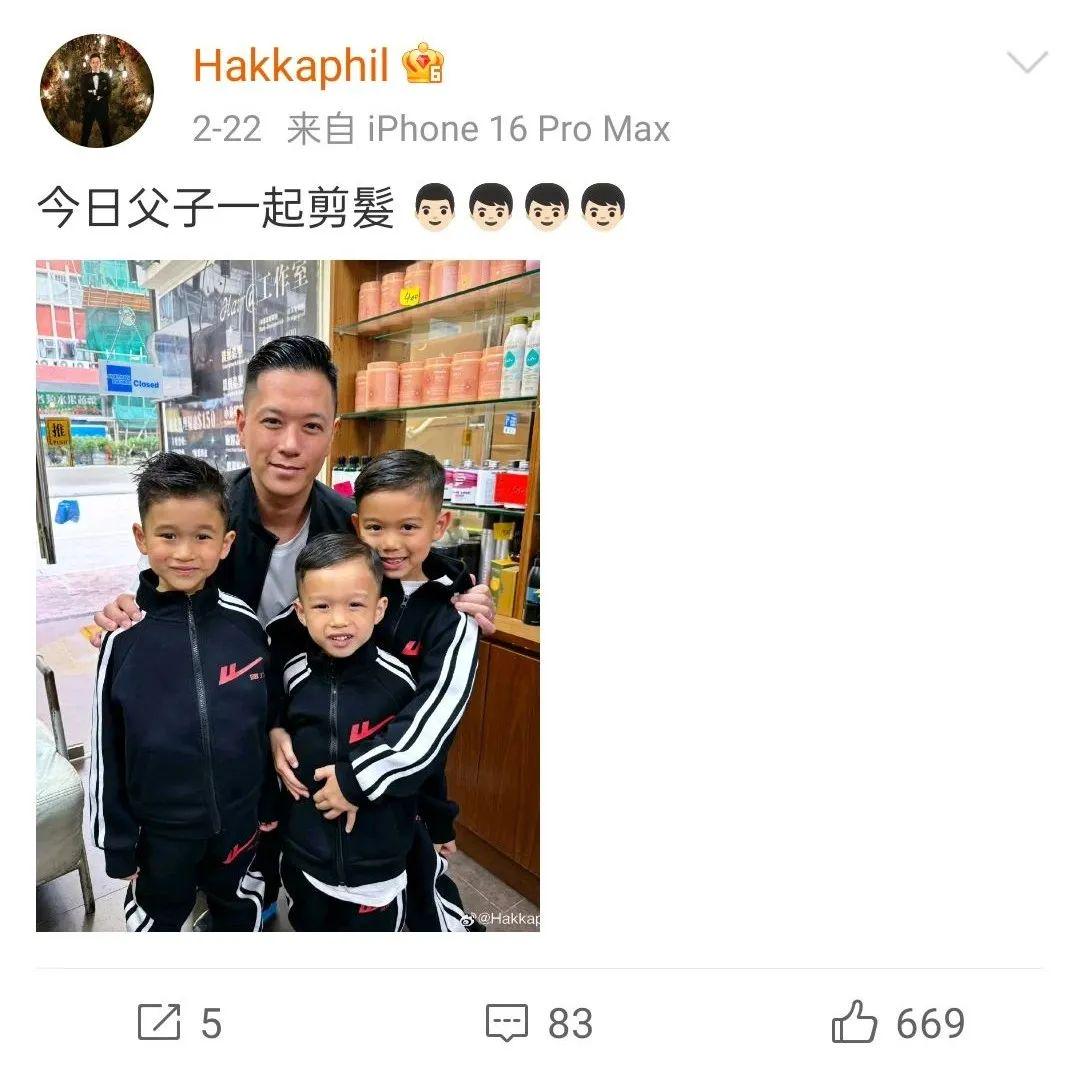The height and width of the screenshot is (1068, 1080).
Task: Expand the post options chevron
Action: 1026,63
